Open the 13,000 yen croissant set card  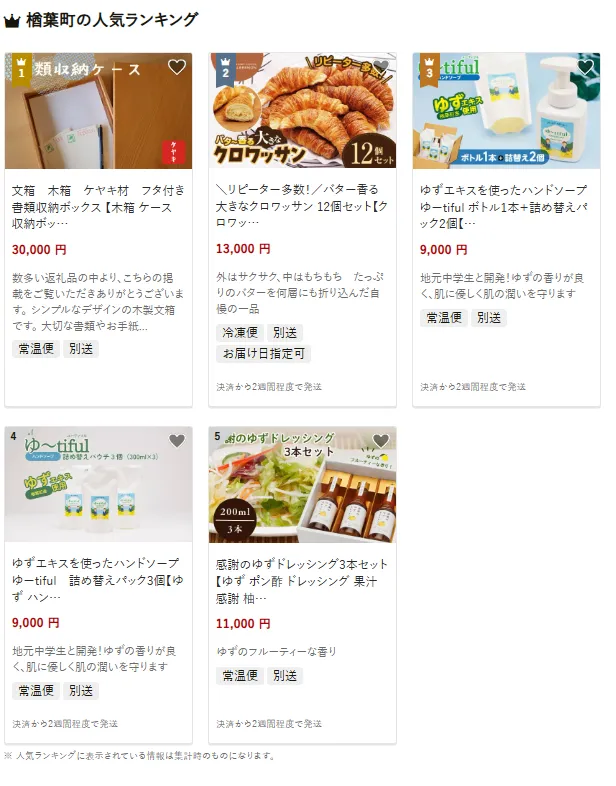point(302,207)
